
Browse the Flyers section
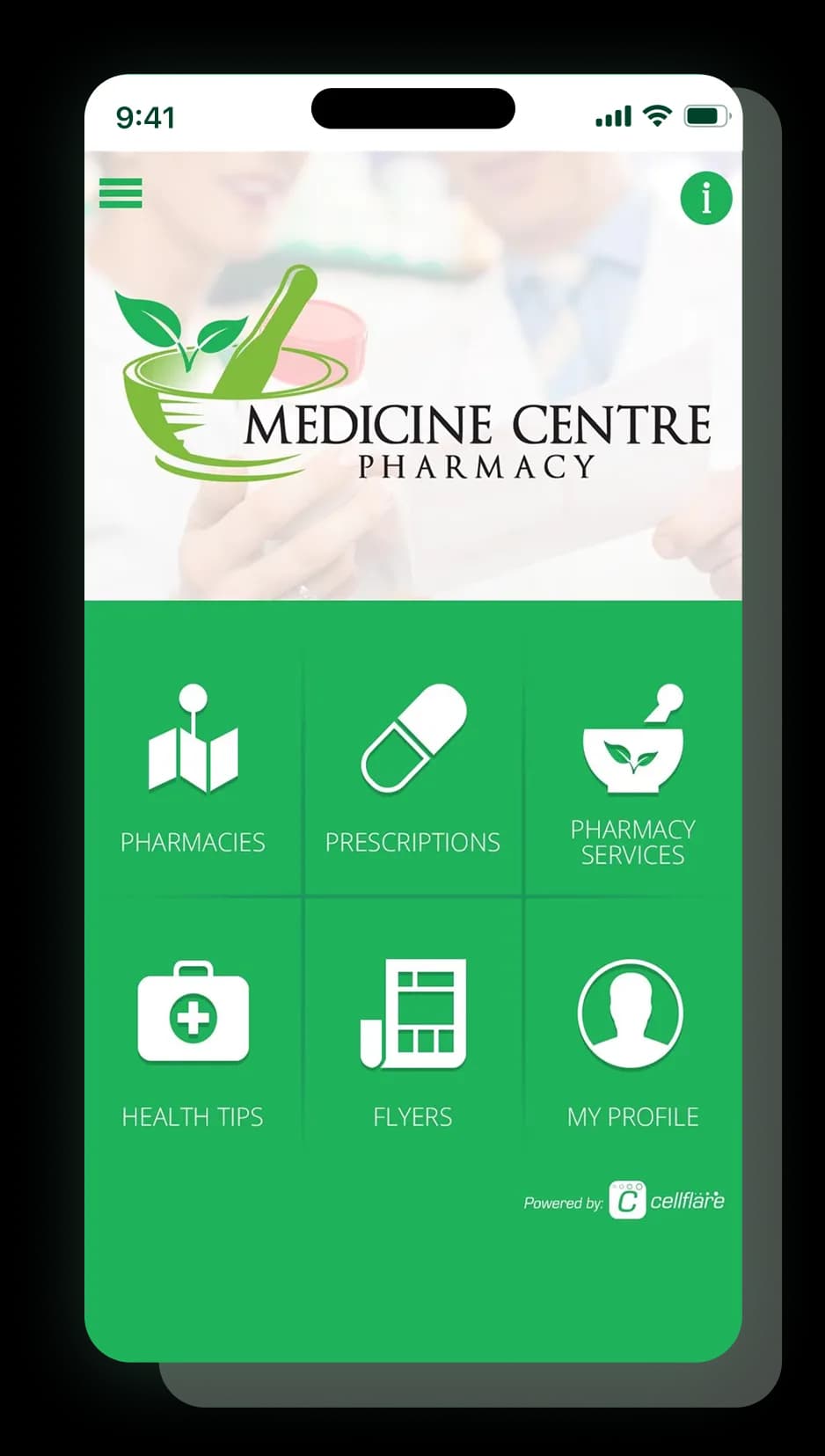click(x=412, y=1043)
